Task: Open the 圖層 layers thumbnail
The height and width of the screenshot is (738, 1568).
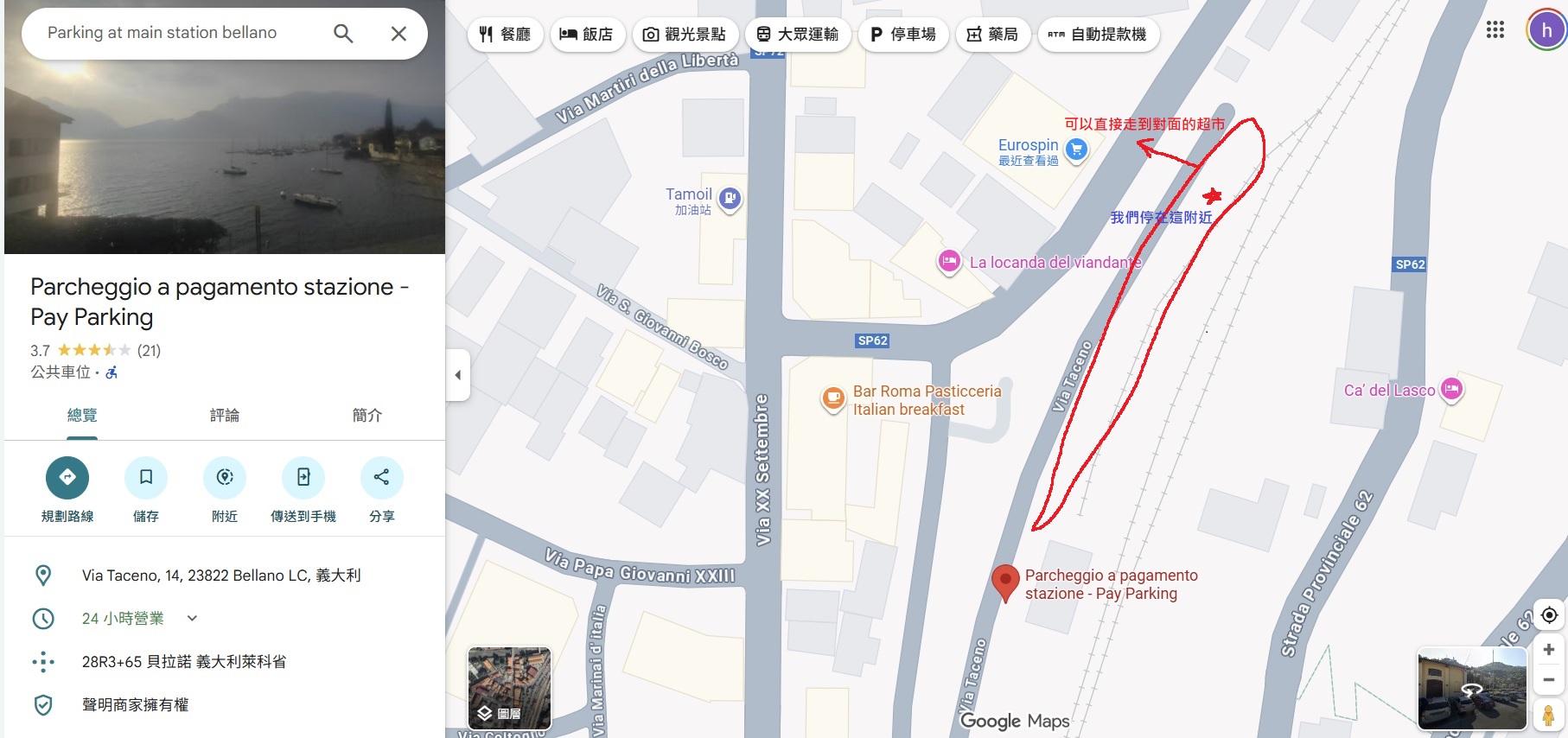Action: tap(509, 688)
